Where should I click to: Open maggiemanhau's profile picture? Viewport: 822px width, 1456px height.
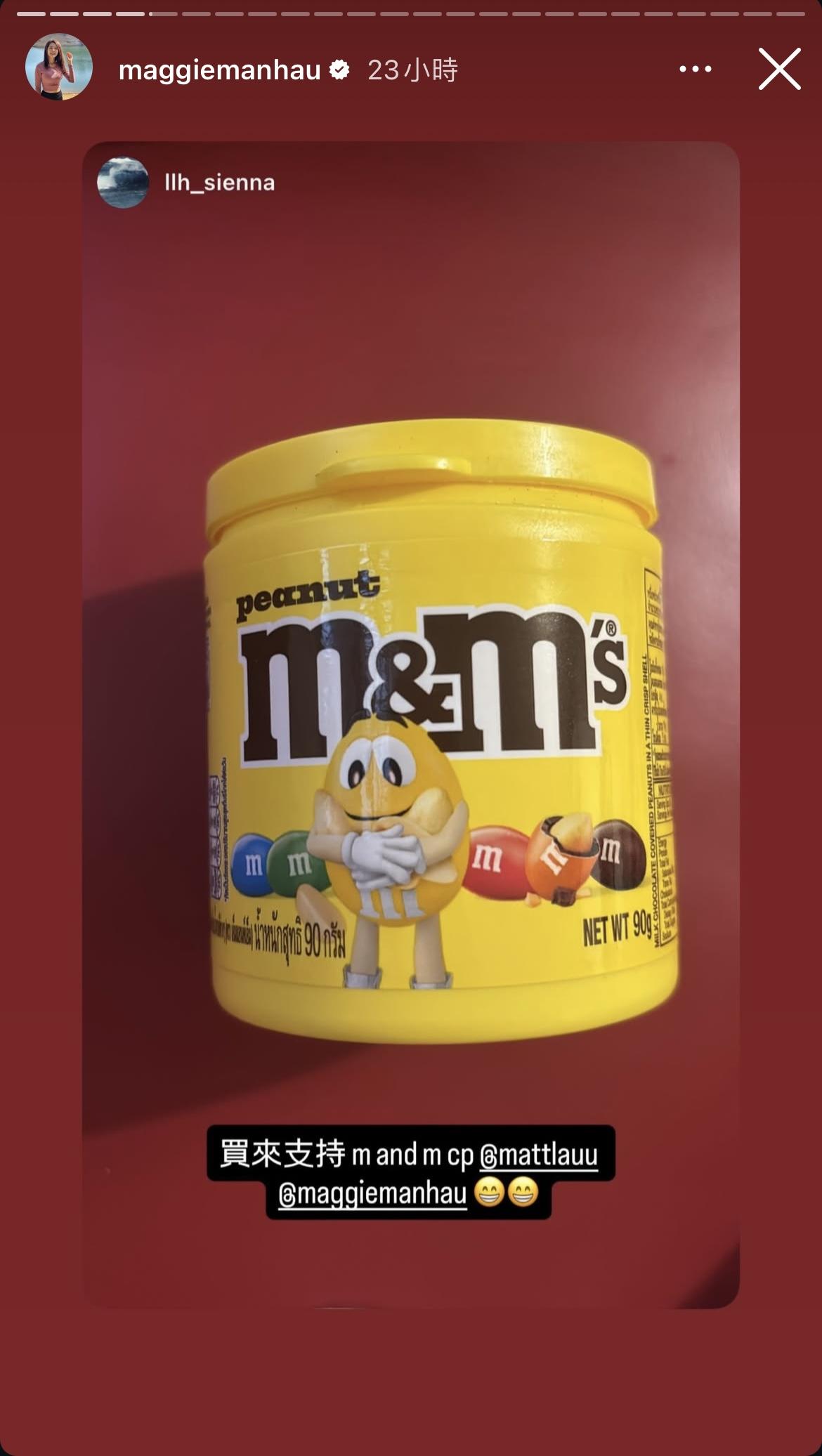tap(59, 67)
